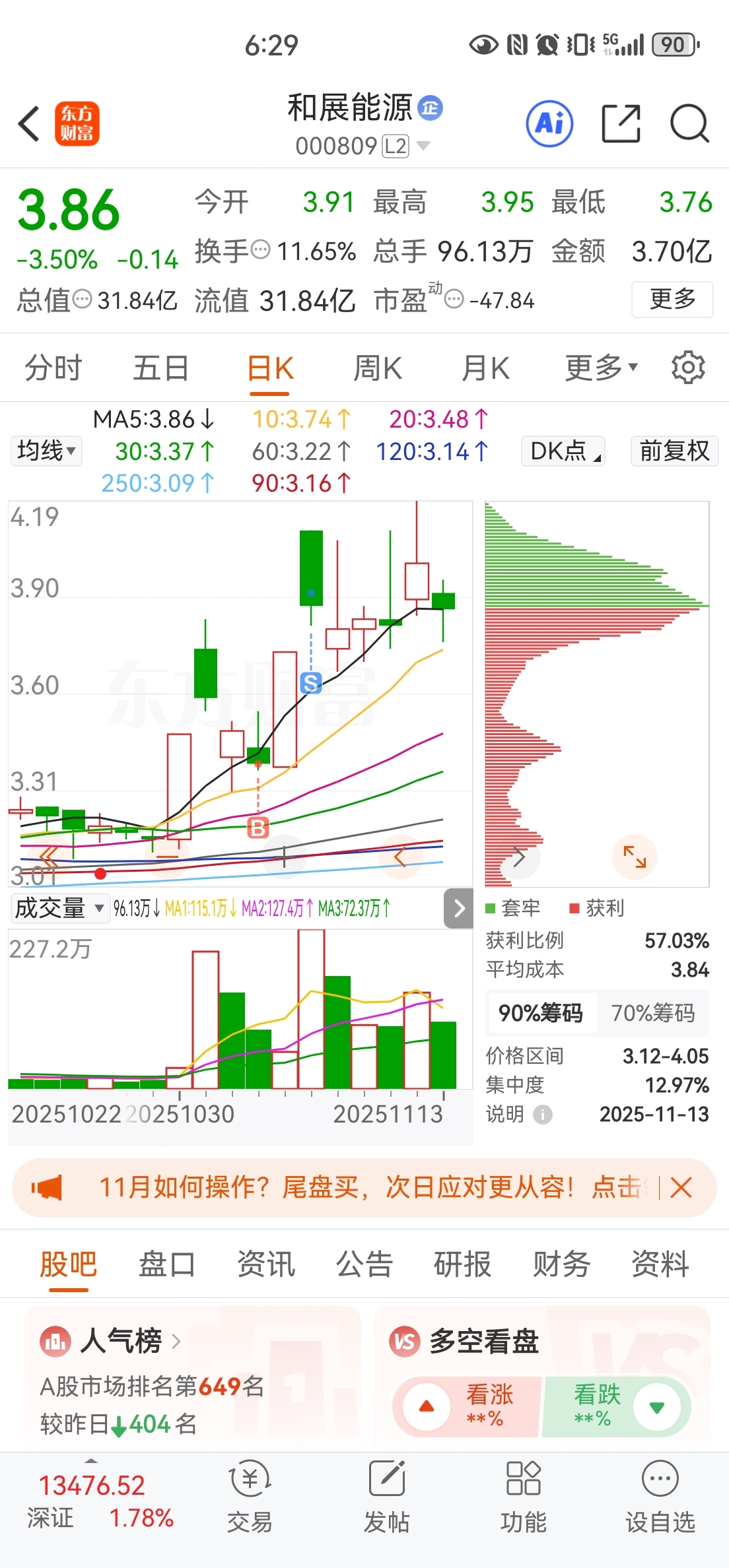Expand the chip distribution panel
The width and height of the screenshot is (729, 1568).
pyautogui.click(x=635, y=857)
